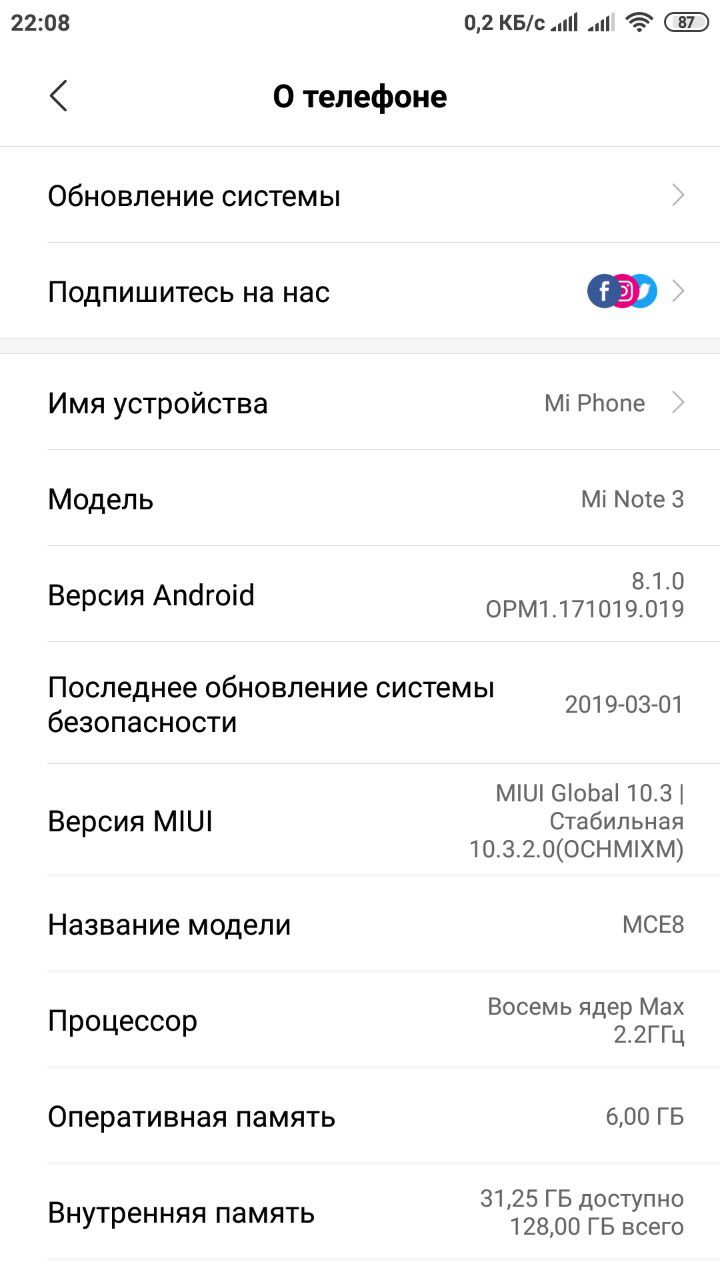Tap the Оперативная память row
The image size is (720, 1280).
pyautogui.click(x=360, y=1116)
